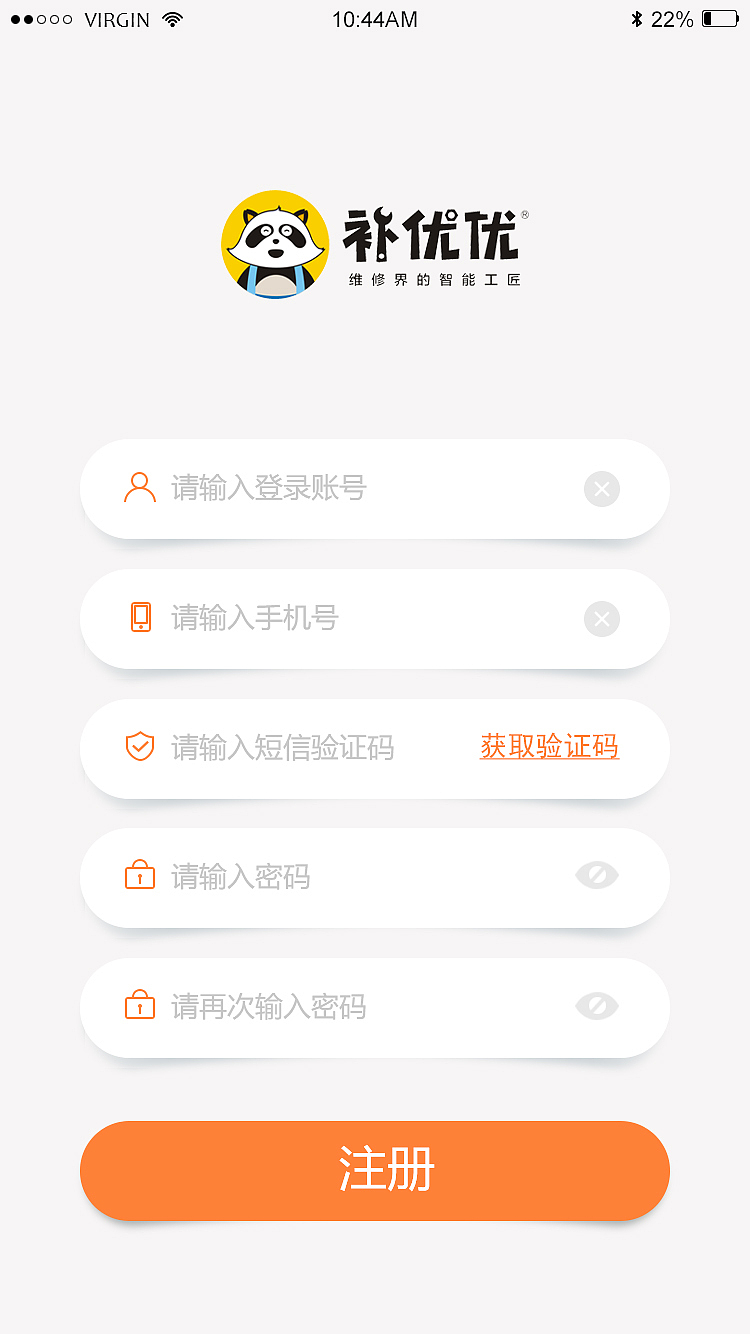Click the lock icon in the confirm password field
750x1334 pixels.
tap(140, 1006)
